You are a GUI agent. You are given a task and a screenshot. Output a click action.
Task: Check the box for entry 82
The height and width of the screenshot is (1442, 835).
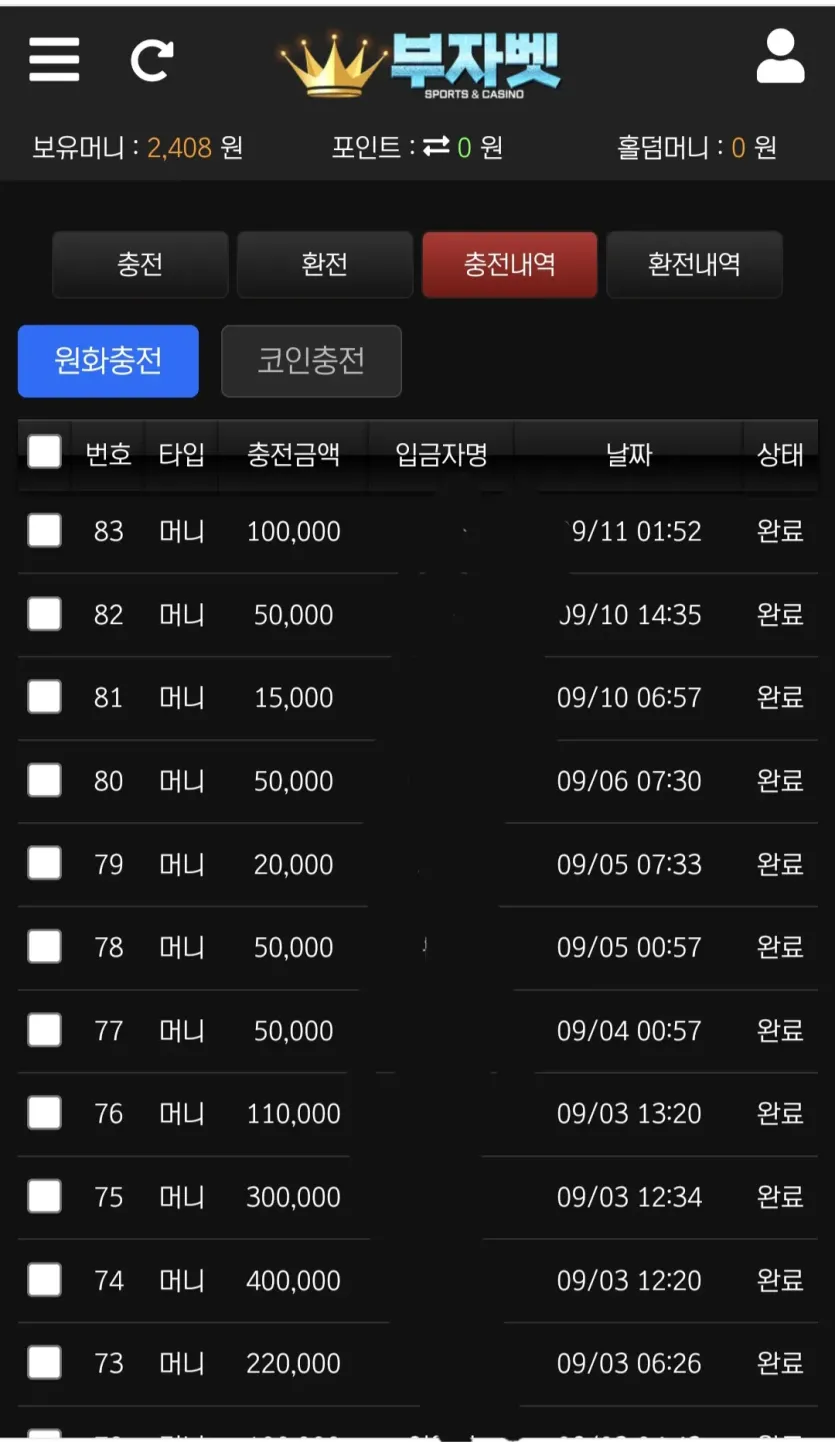[44, 613]
